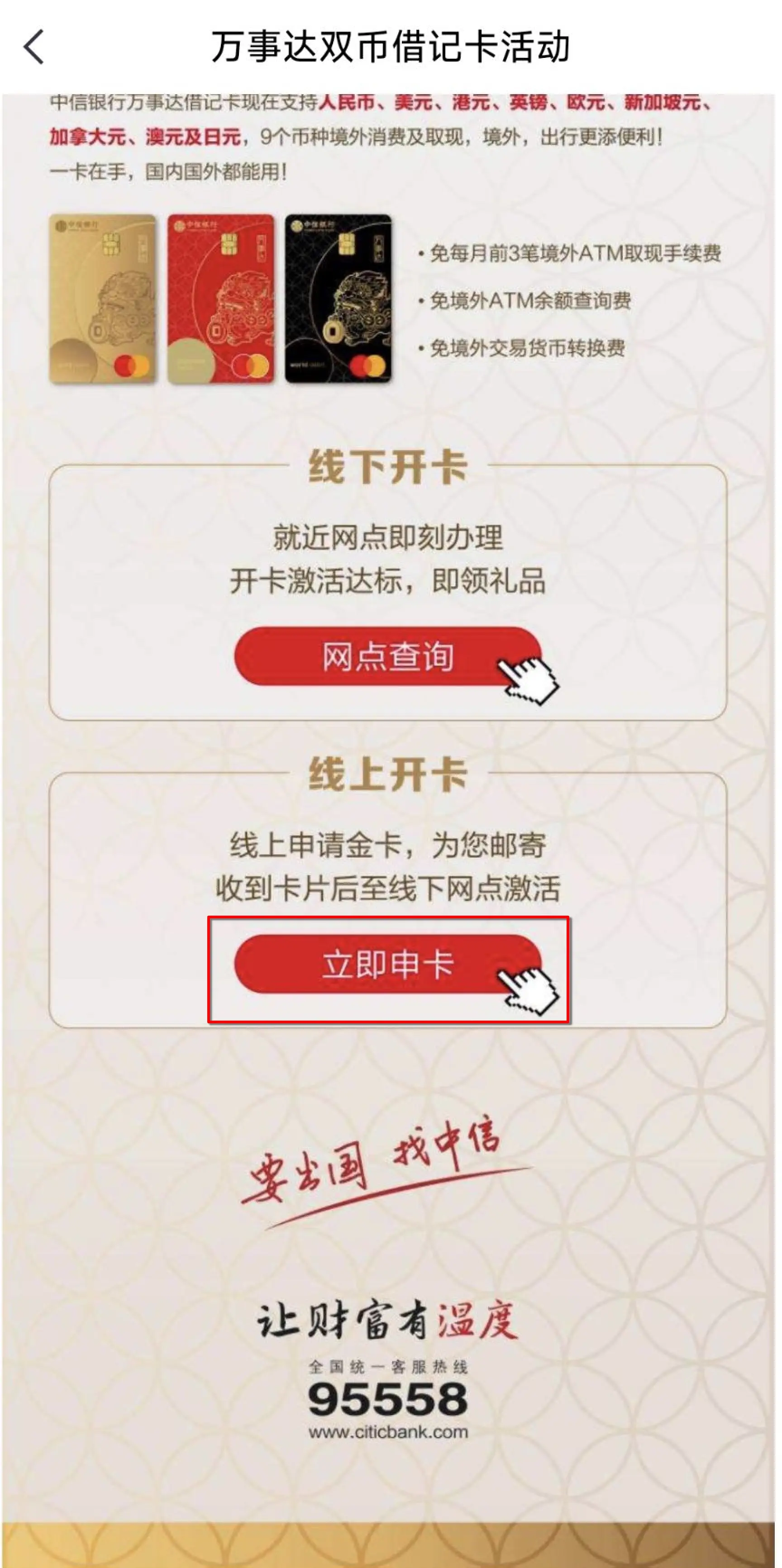This screenshot has width=782, height=1568.
Task: Tap the 立即申卡 button
Action: coord(387,965)
